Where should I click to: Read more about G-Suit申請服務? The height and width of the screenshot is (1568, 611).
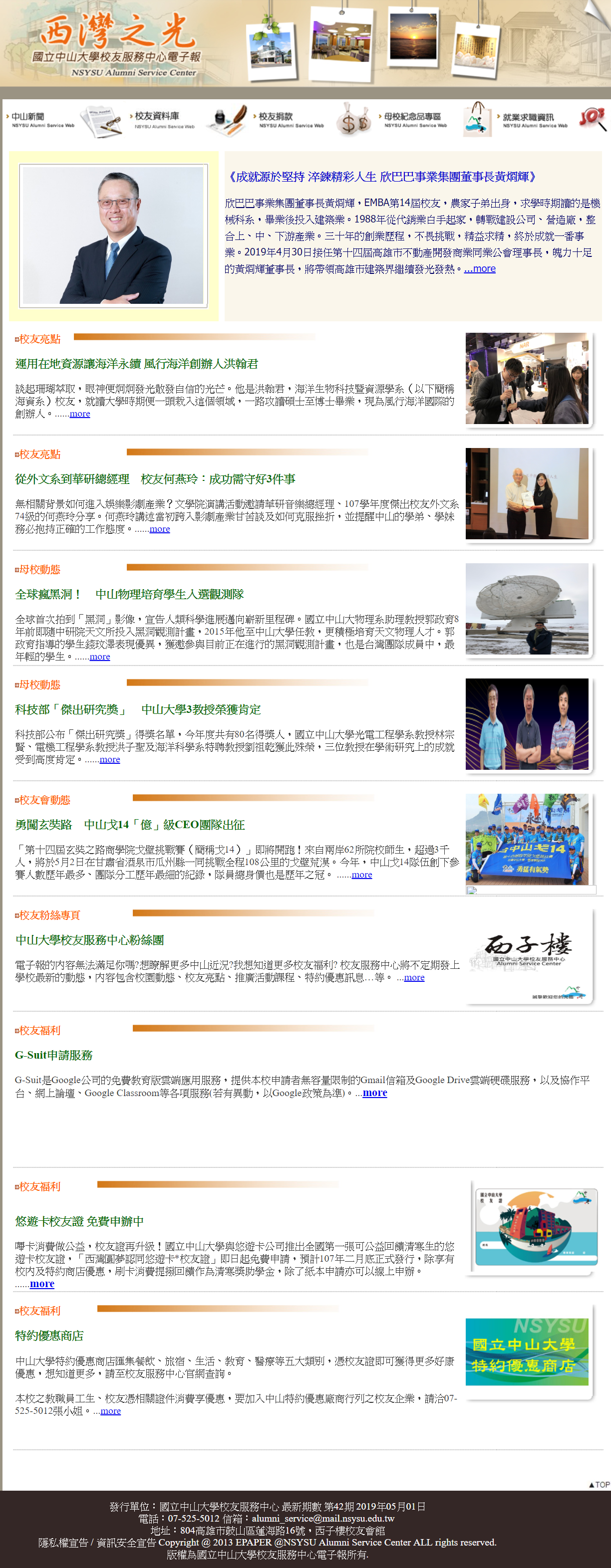375,1093
